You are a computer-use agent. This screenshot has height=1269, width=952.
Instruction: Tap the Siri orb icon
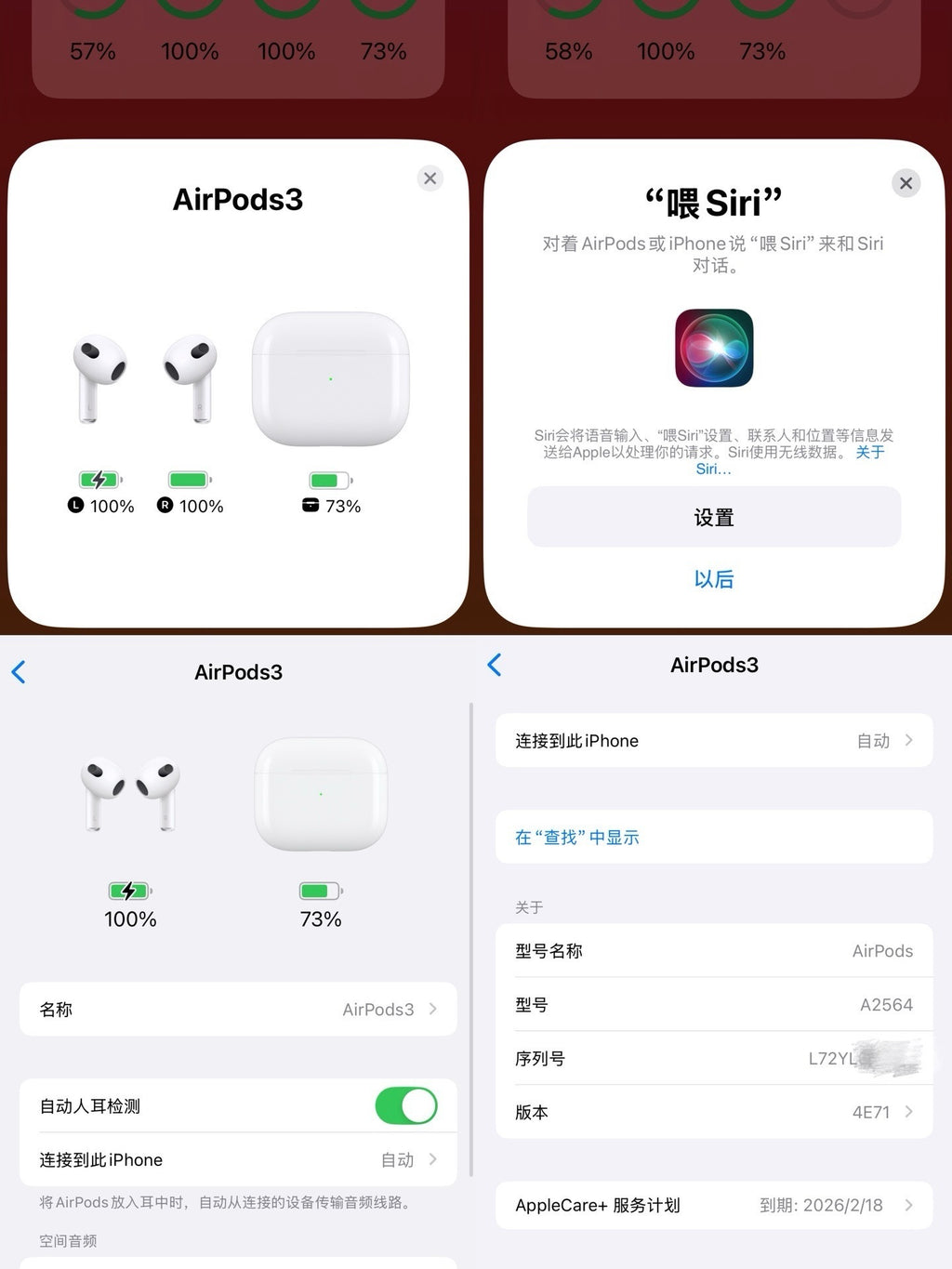[x=713, y=349]
